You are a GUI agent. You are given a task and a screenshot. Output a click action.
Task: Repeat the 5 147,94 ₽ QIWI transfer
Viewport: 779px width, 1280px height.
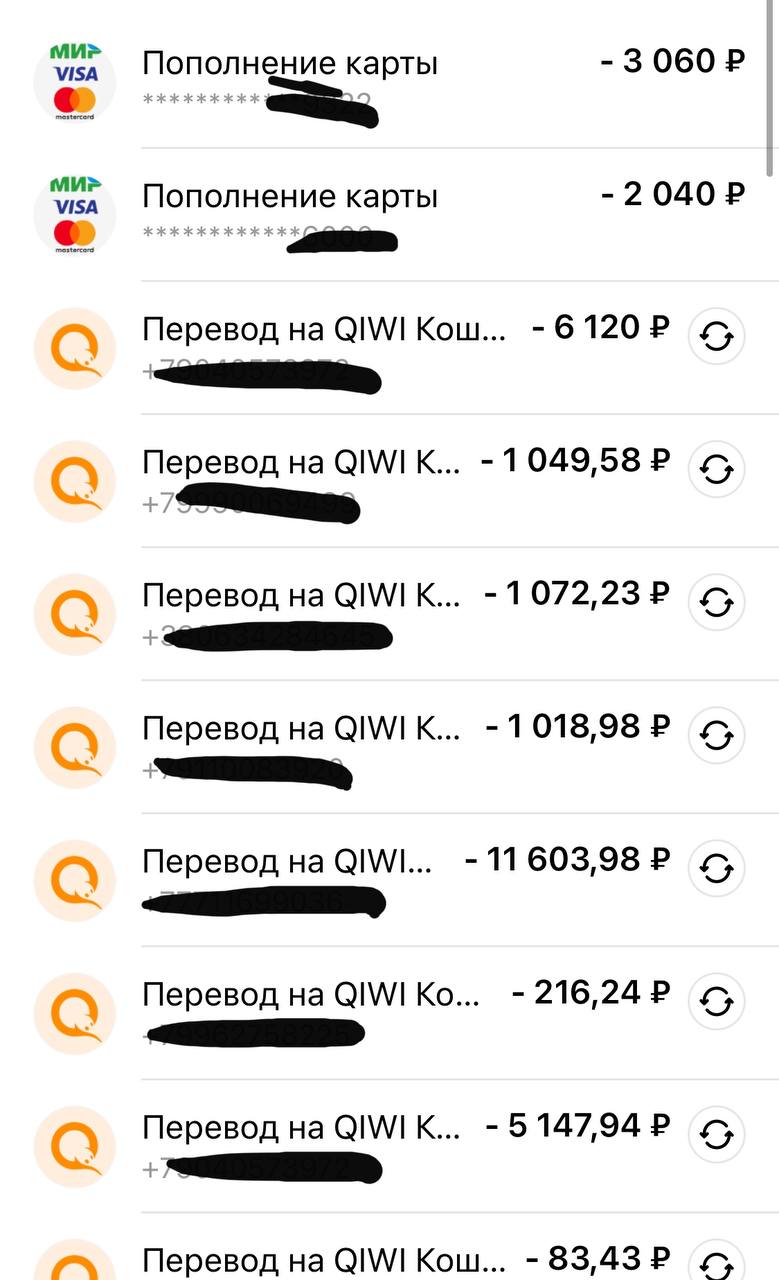click(x=717, y=1134)
